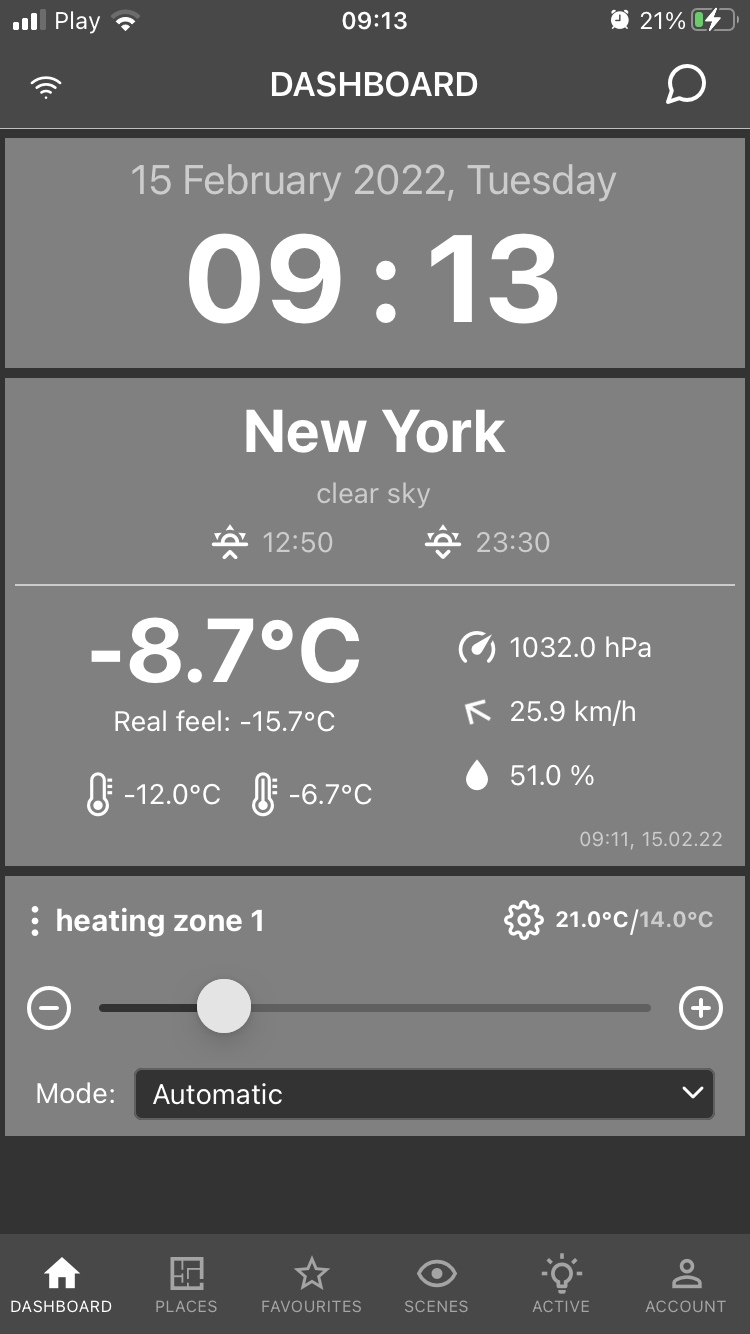This screenshot has width=750, height=1334.
Task: Switch to the Favourites tab
Action: [x=311, y=1285]
